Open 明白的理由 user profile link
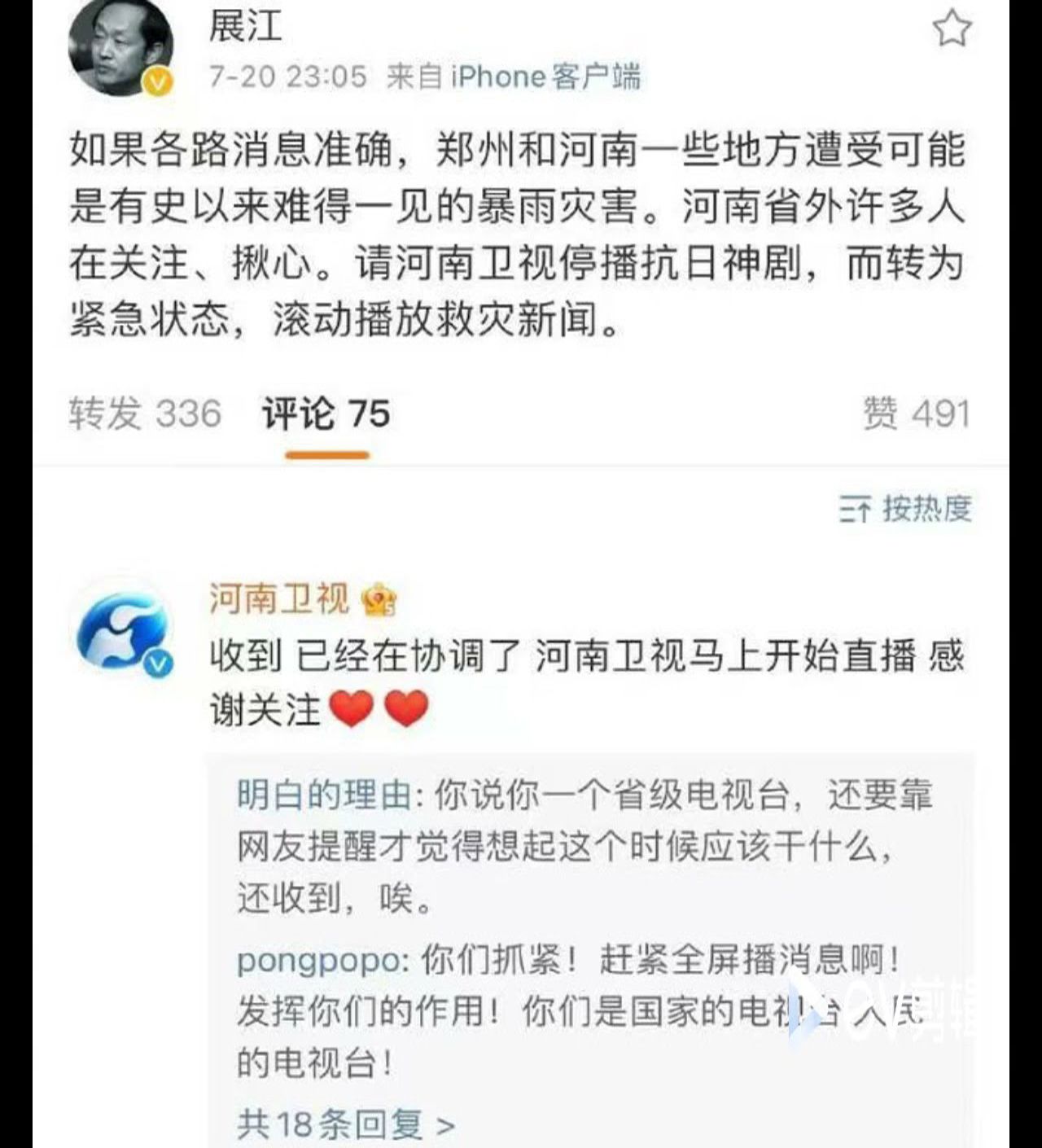 click(x=324, y=795)
